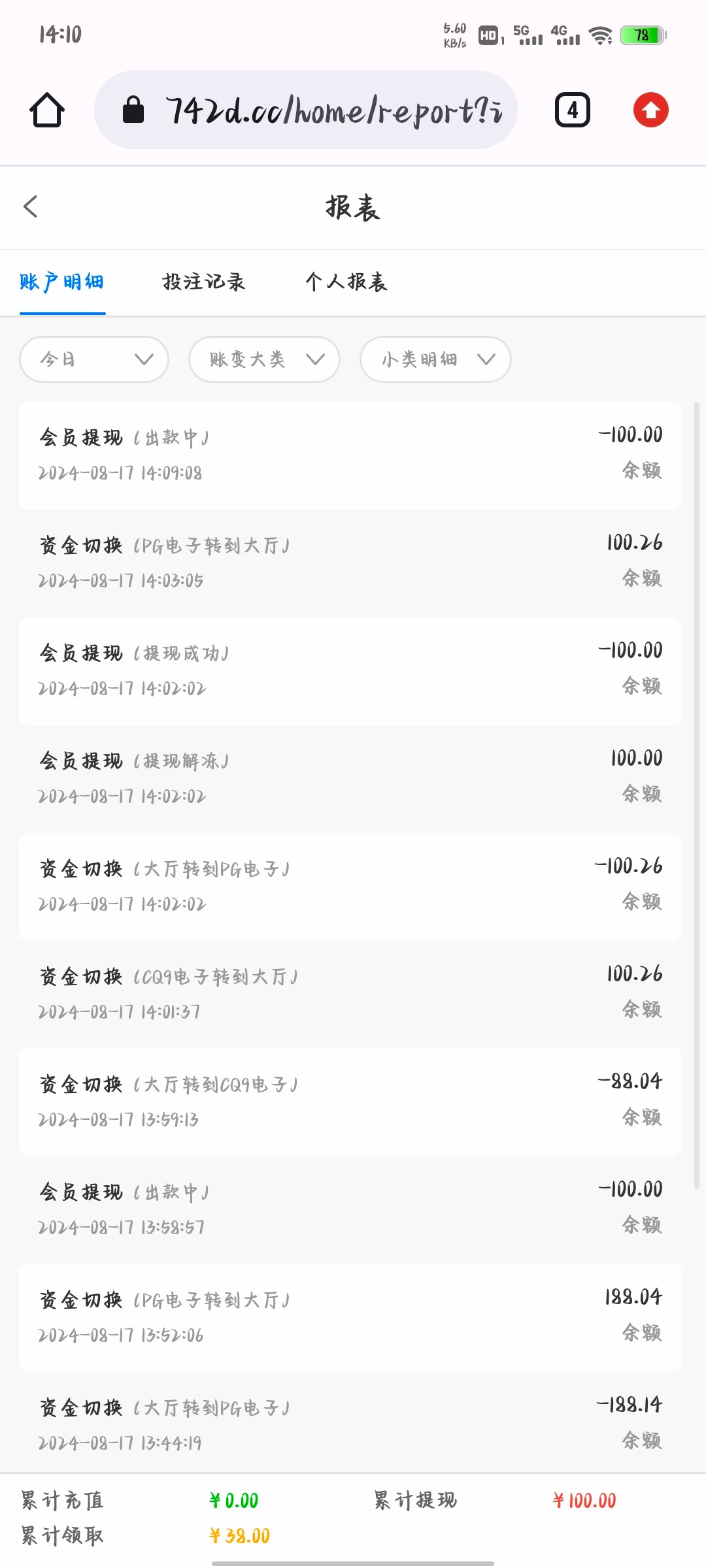The height and width of the screenshot is (1568, 706).
Task: Switch to the 个人报表 tab
Action: point(346,282)
